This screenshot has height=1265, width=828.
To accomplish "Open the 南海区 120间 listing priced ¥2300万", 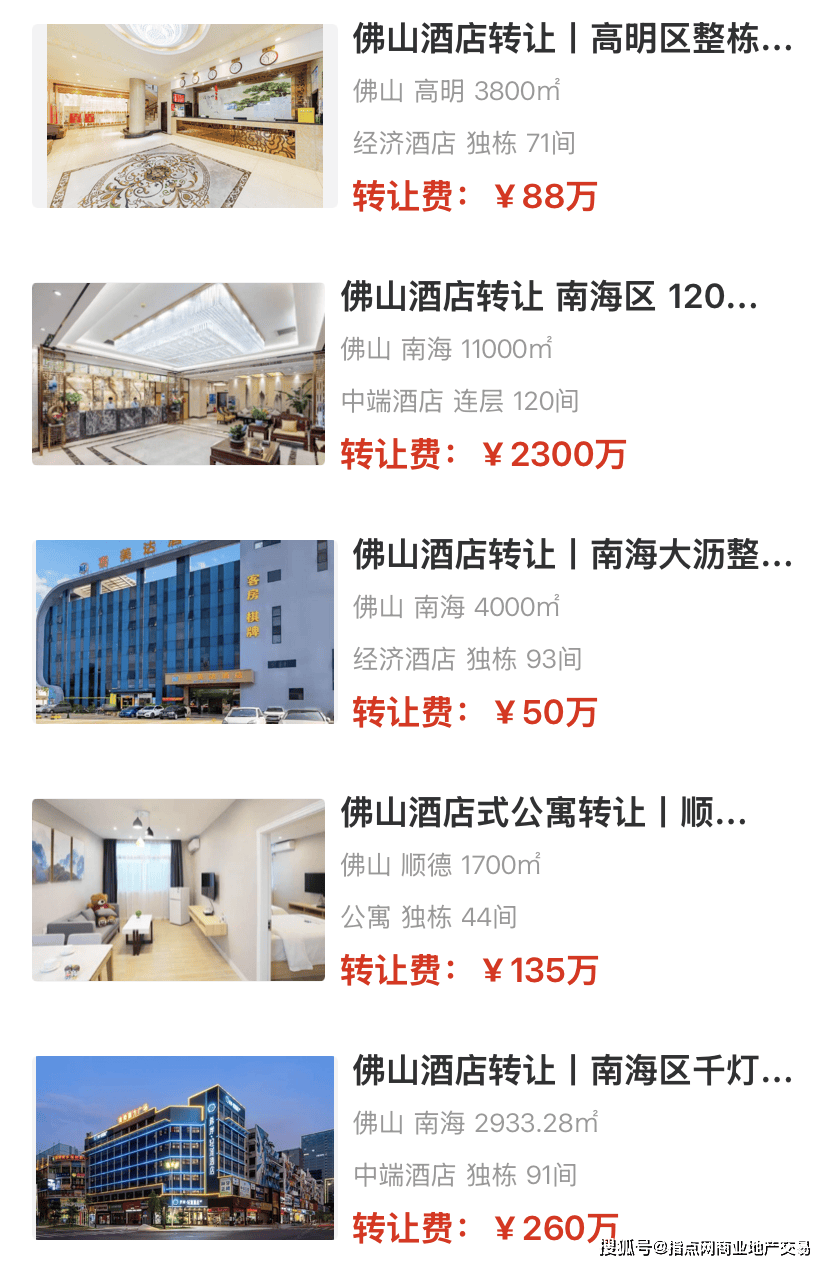I will [549, 297].
